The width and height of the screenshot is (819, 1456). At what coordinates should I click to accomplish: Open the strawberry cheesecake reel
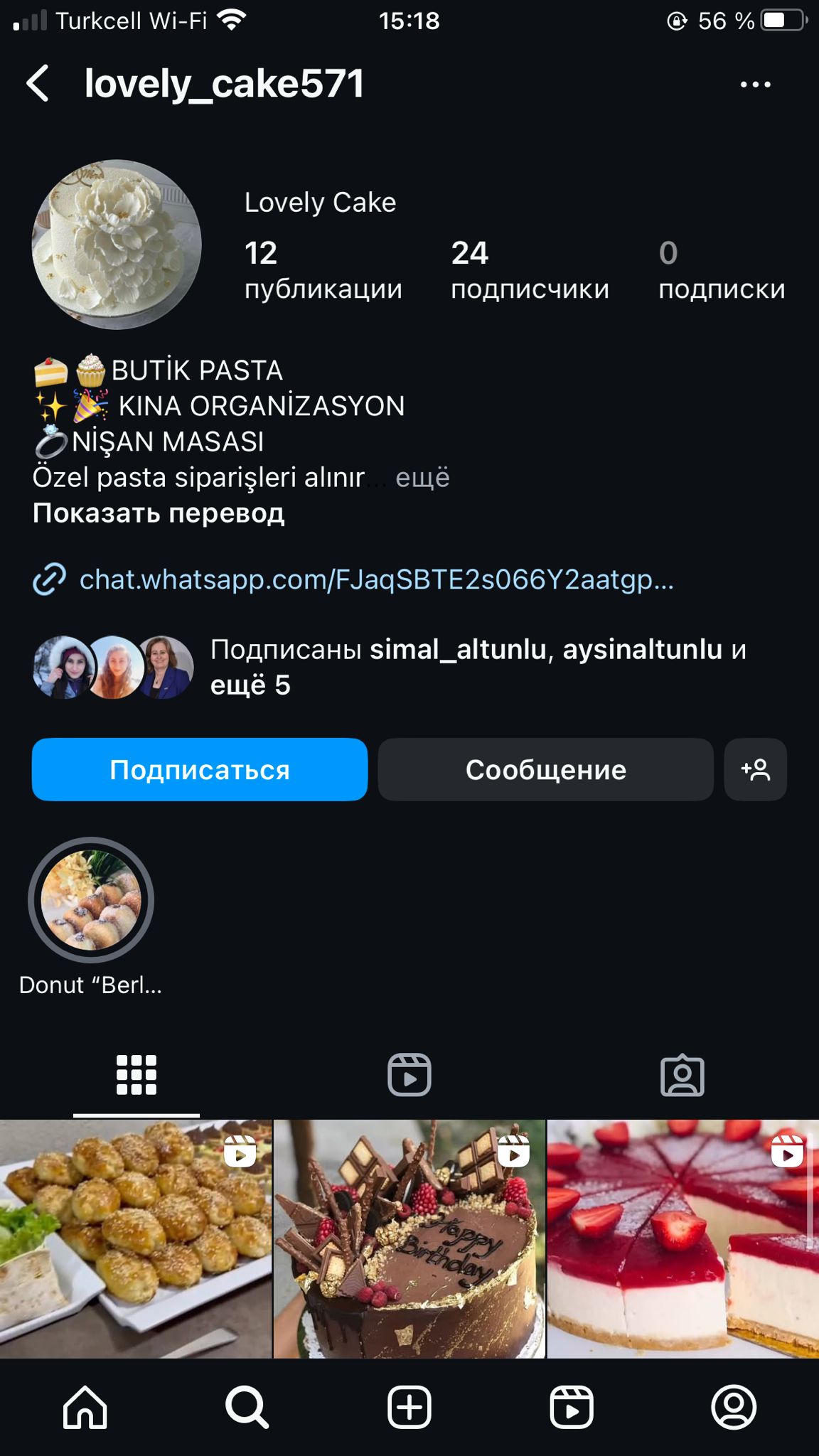682,1238
